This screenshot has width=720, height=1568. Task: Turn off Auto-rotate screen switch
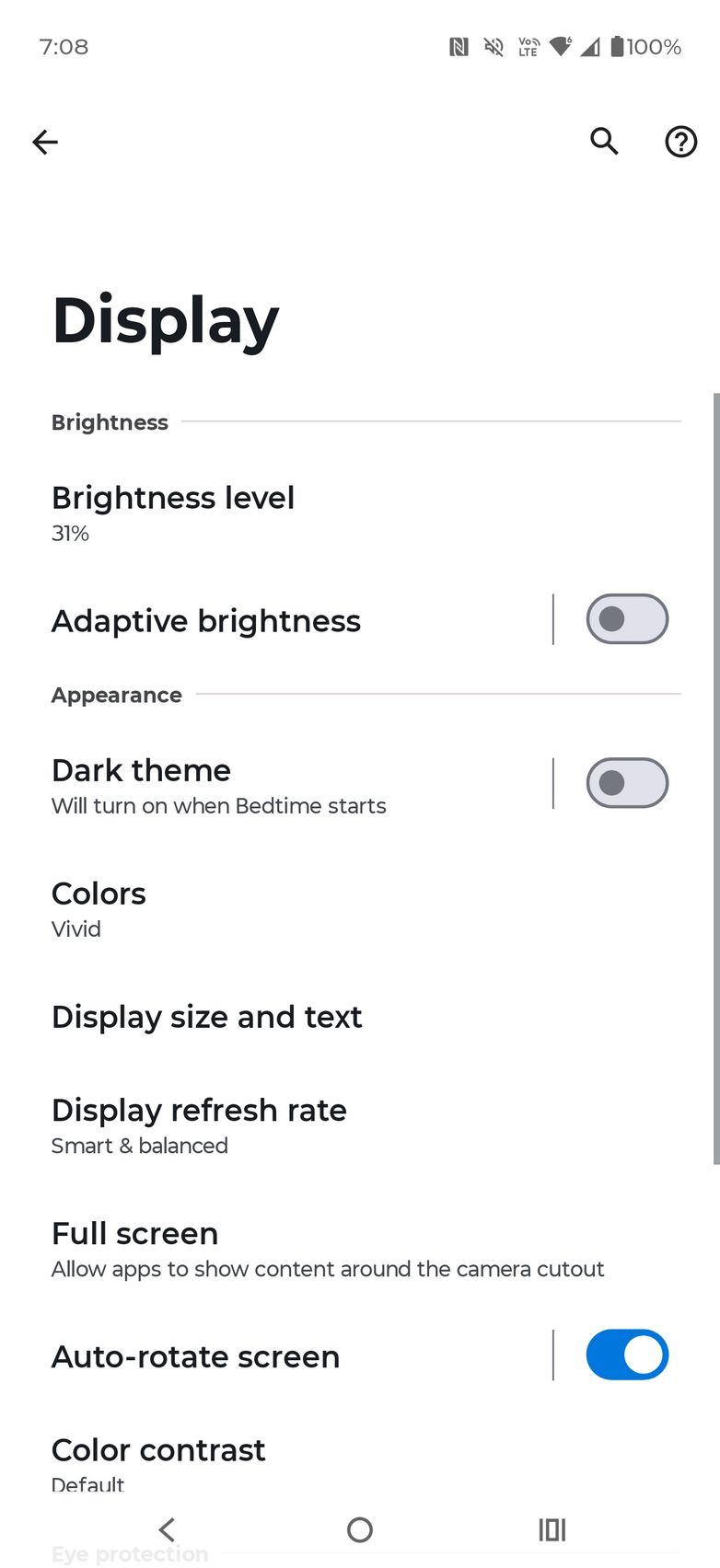click(627, 1355)
